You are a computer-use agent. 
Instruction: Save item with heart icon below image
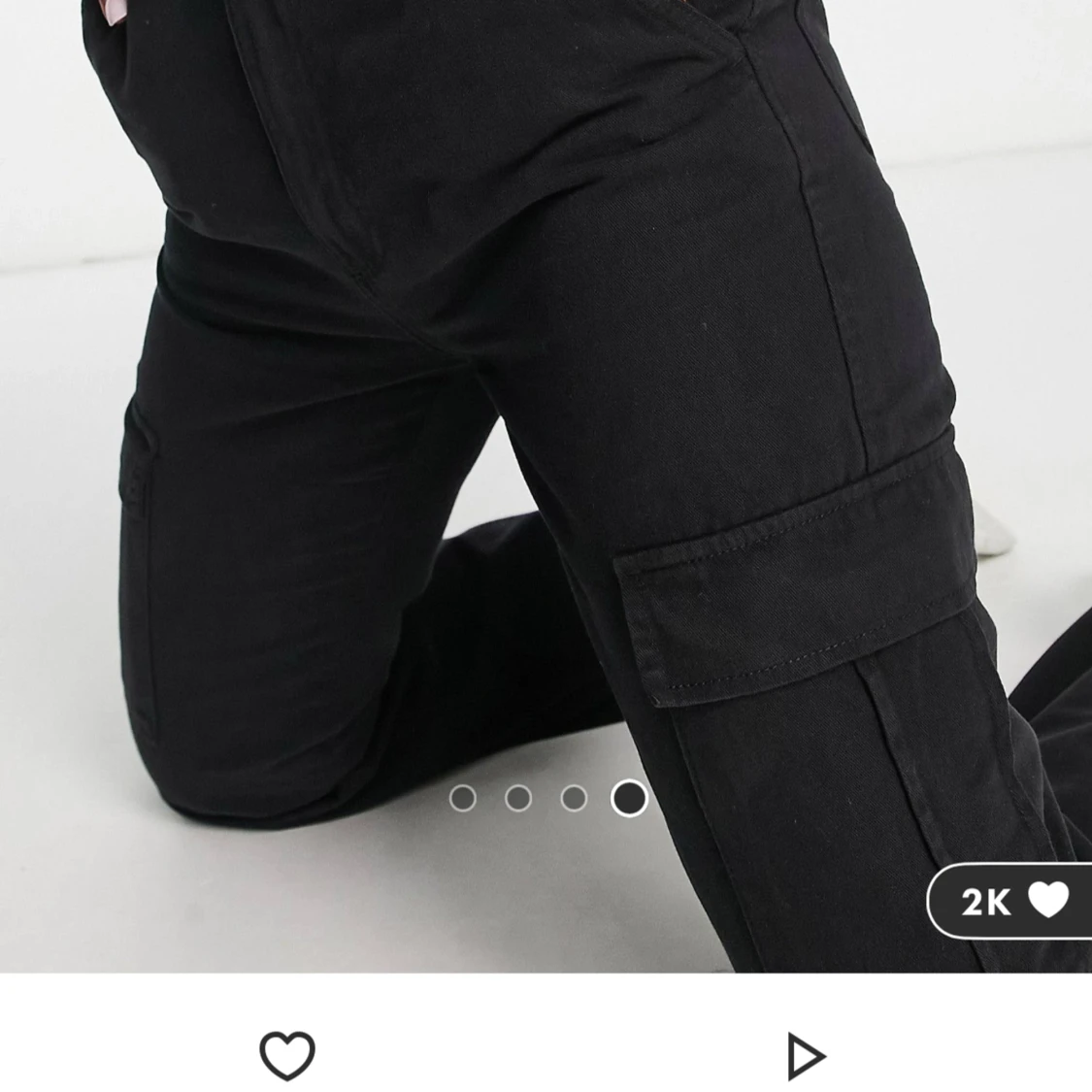pyautogui.click(x=287, y=1055)
